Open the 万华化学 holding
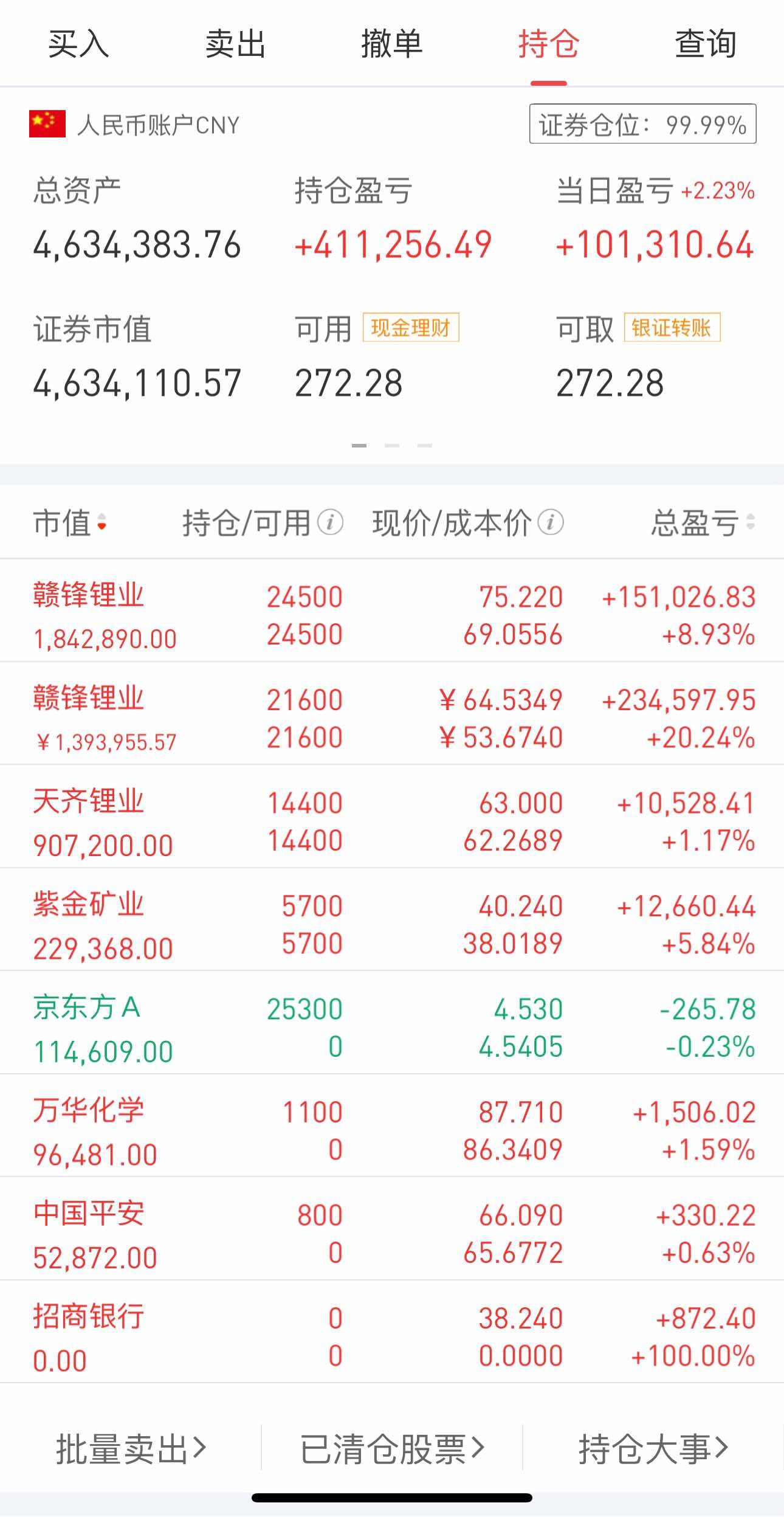Image resolution: width=784 pixels, height=1517 pixels. click(89, 1111)
